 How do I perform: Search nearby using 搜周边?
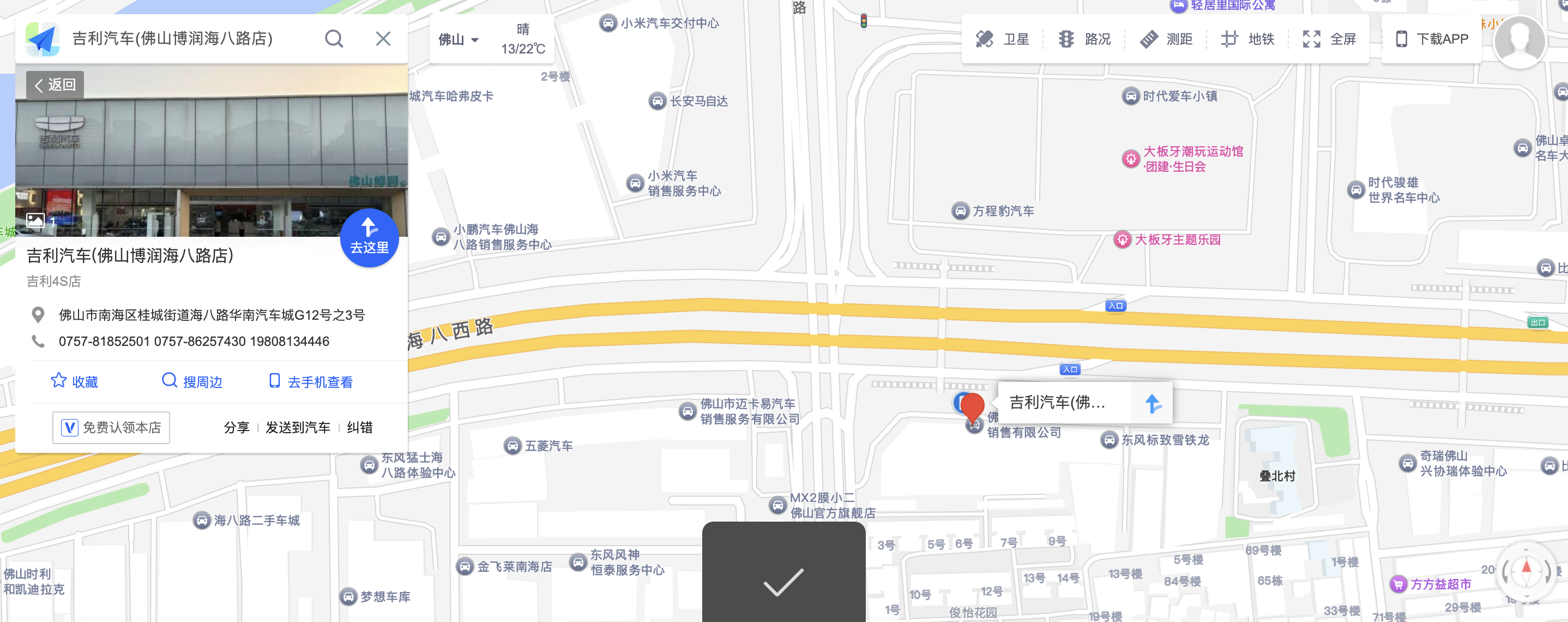[x=192, y=382]
